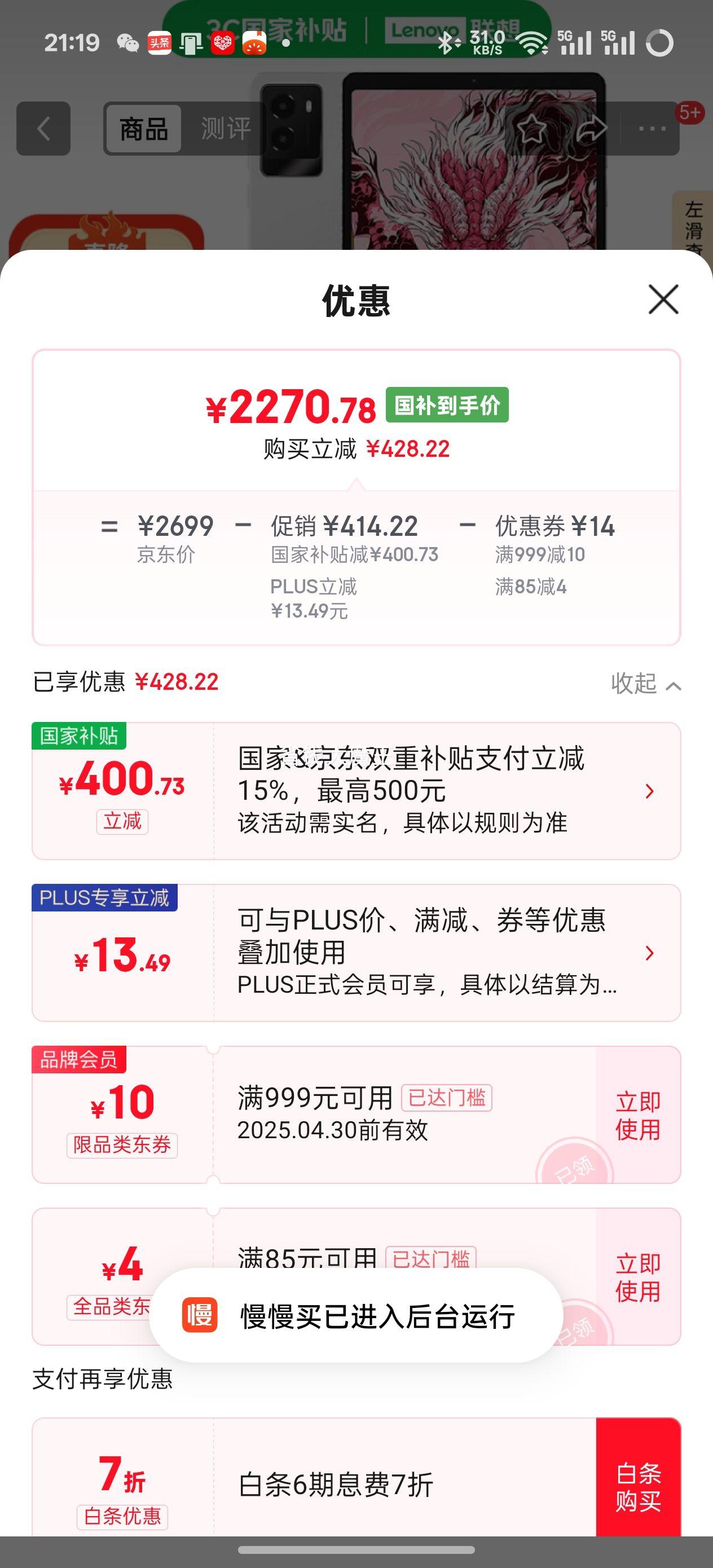Expand the PLUS专享立减 detail chevron
This screenshot has width=713, height=1568.
[x=650, y=953]
